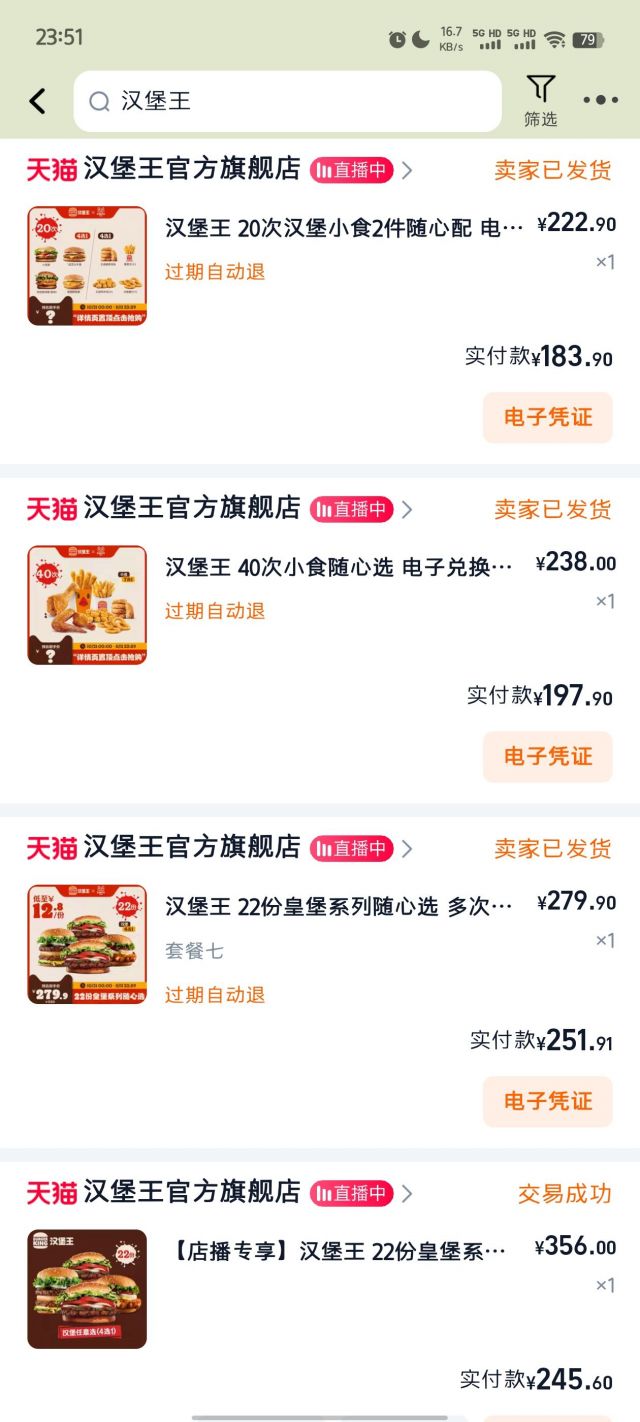Open the 22份皇堡系列随心选 套餐七 order
Viewport: 640px width, 1422px height.
click(x=338, y=906)
